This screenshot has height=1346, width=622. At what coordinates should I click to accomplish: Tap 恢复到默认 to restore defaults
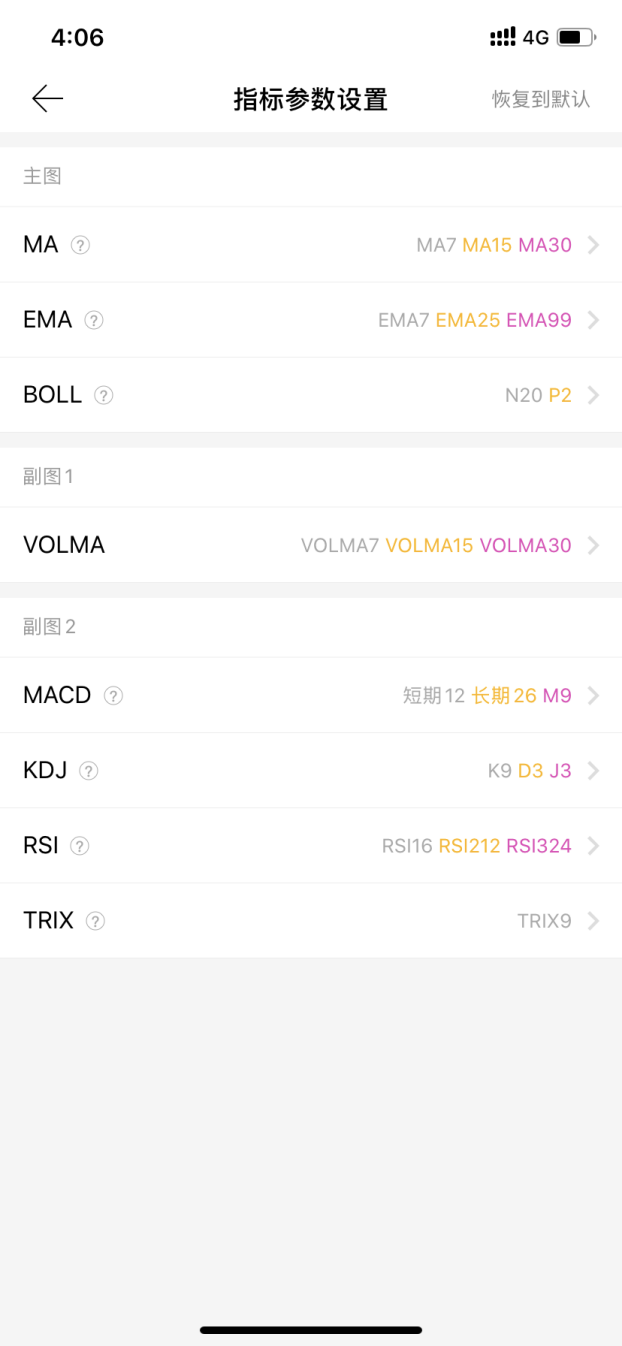point(541,99)
